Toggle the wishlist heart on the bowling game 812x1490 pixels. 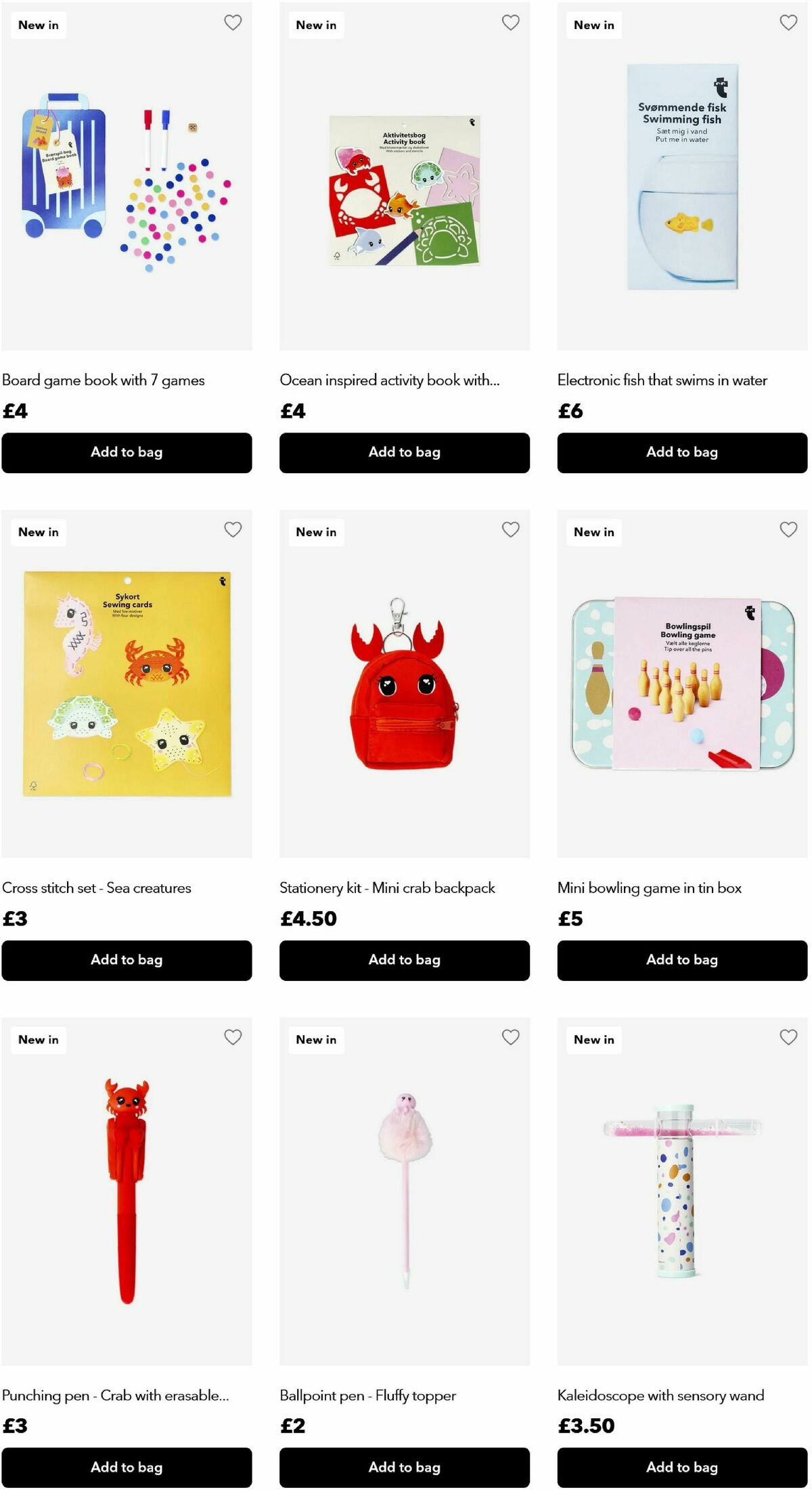click(x=789, y=530)
